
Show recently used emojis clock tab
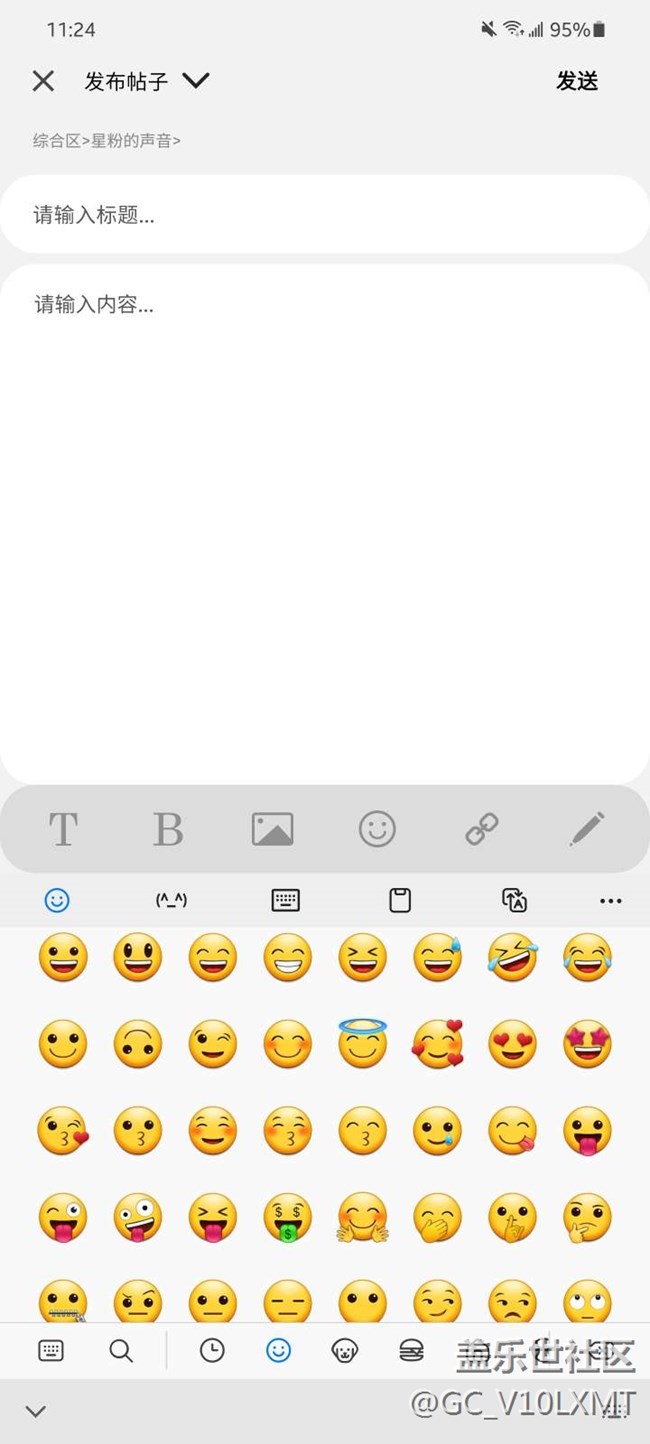click(x=212, y=1351)
